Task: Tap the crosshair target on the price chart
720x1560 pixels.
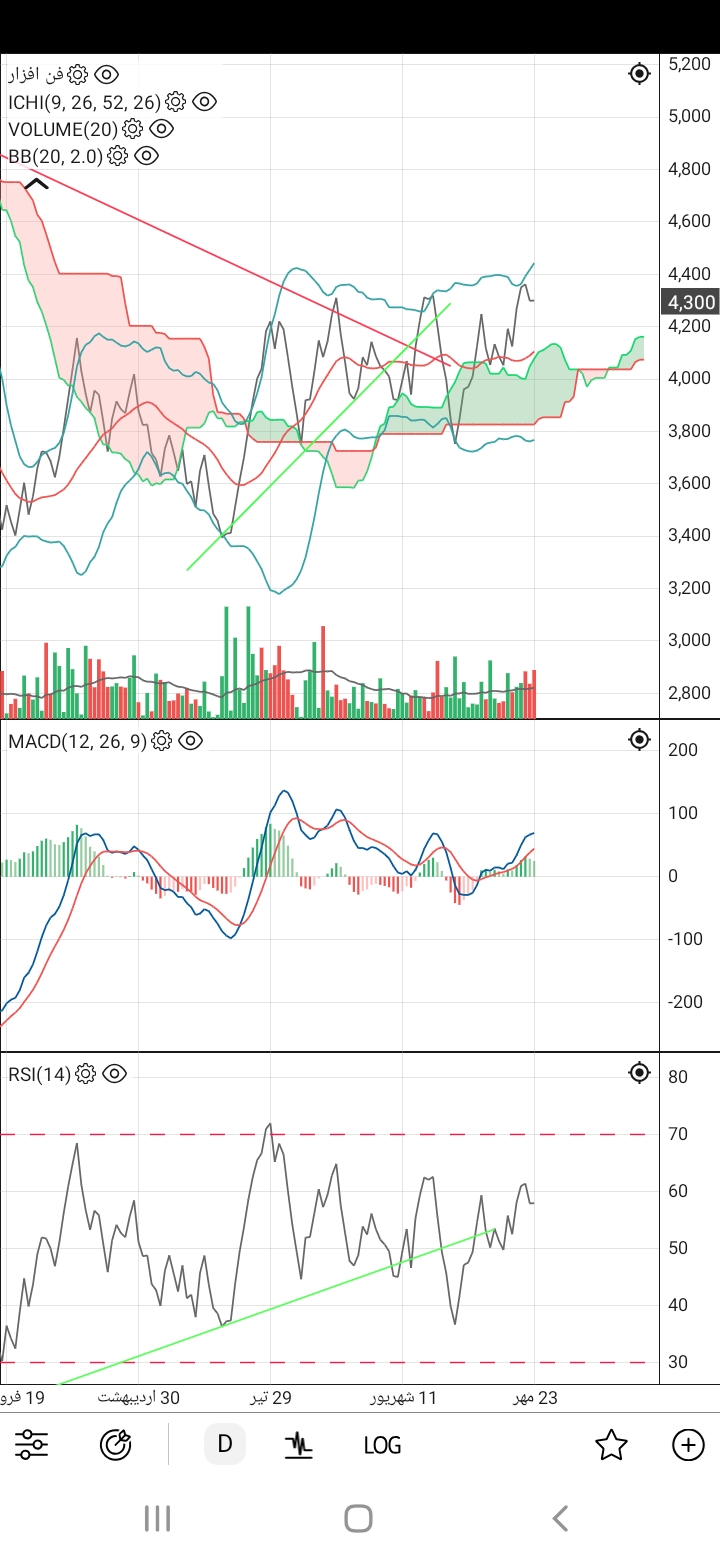Action: 640,73
